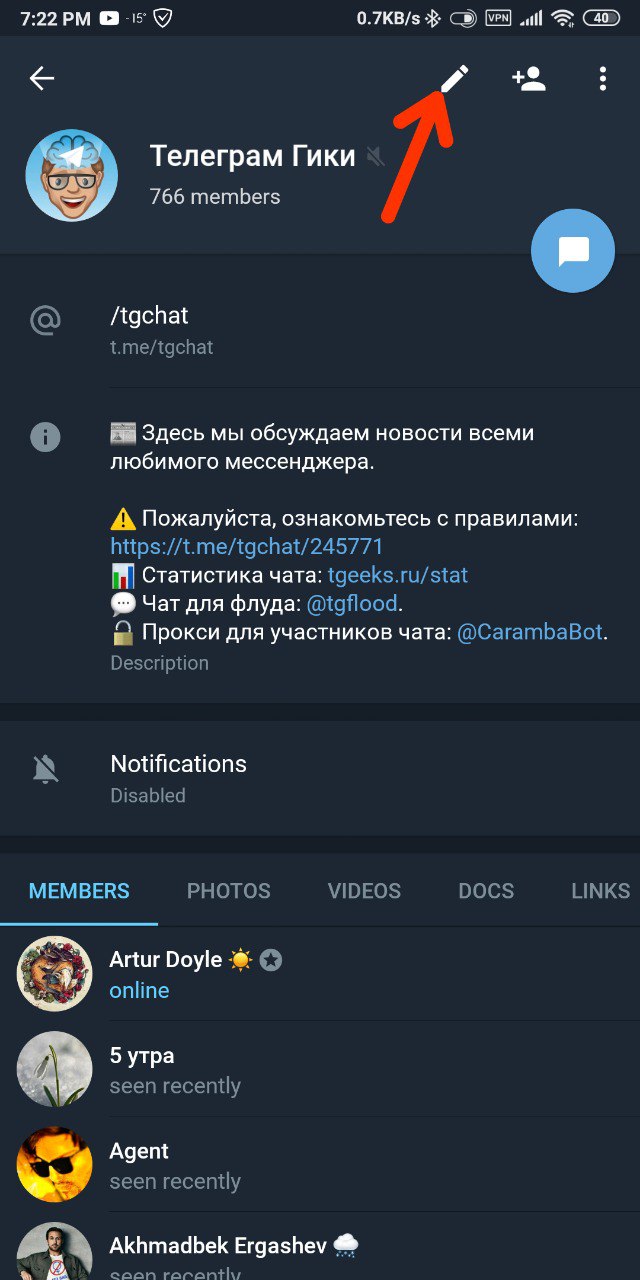The height and width of the screenshot is (1280, 640).
Task: Switch to the Photos tab
Action: coord(228,891)
